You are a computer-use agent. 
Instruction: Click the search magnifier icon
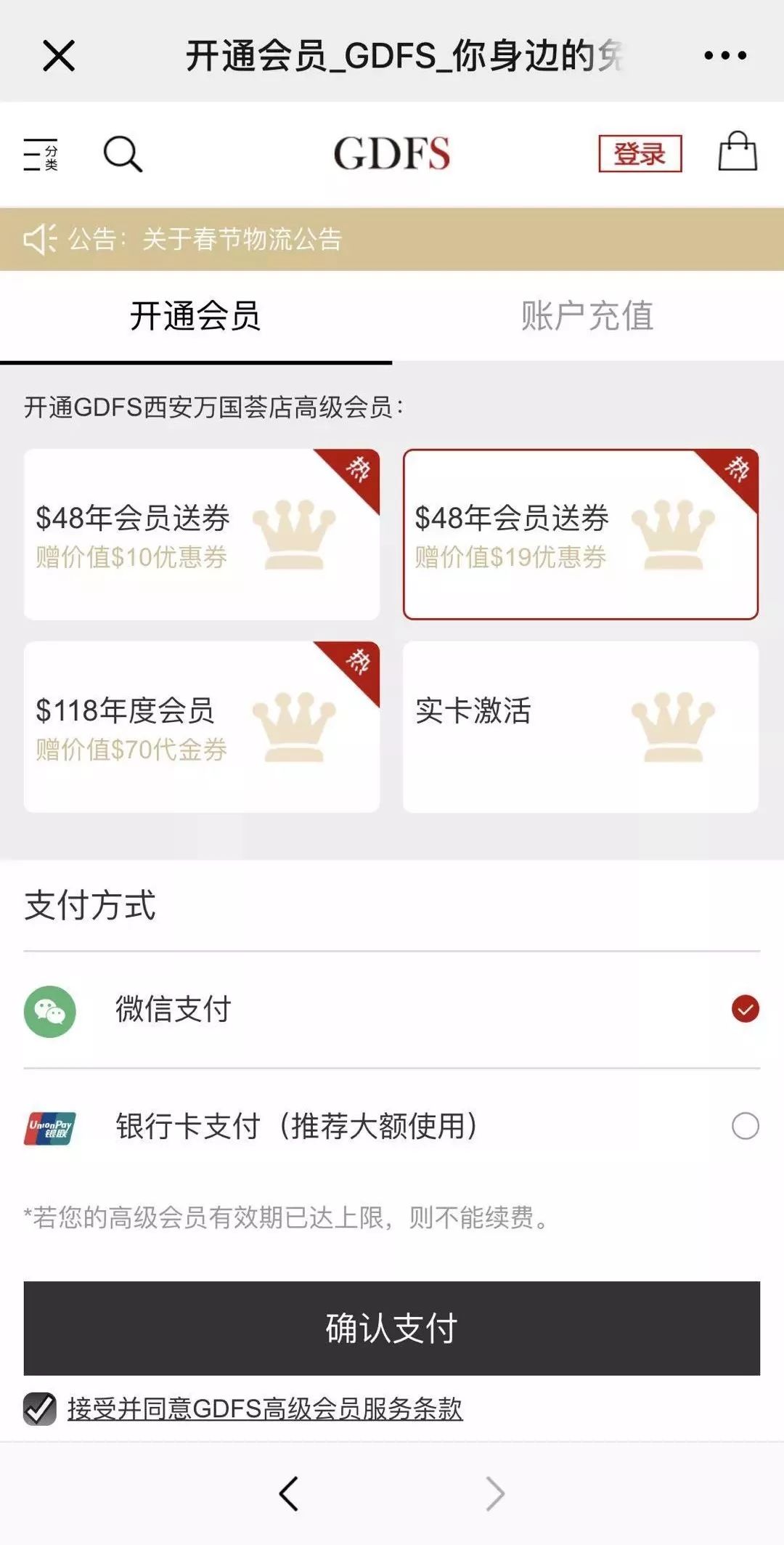pos(123,154)
